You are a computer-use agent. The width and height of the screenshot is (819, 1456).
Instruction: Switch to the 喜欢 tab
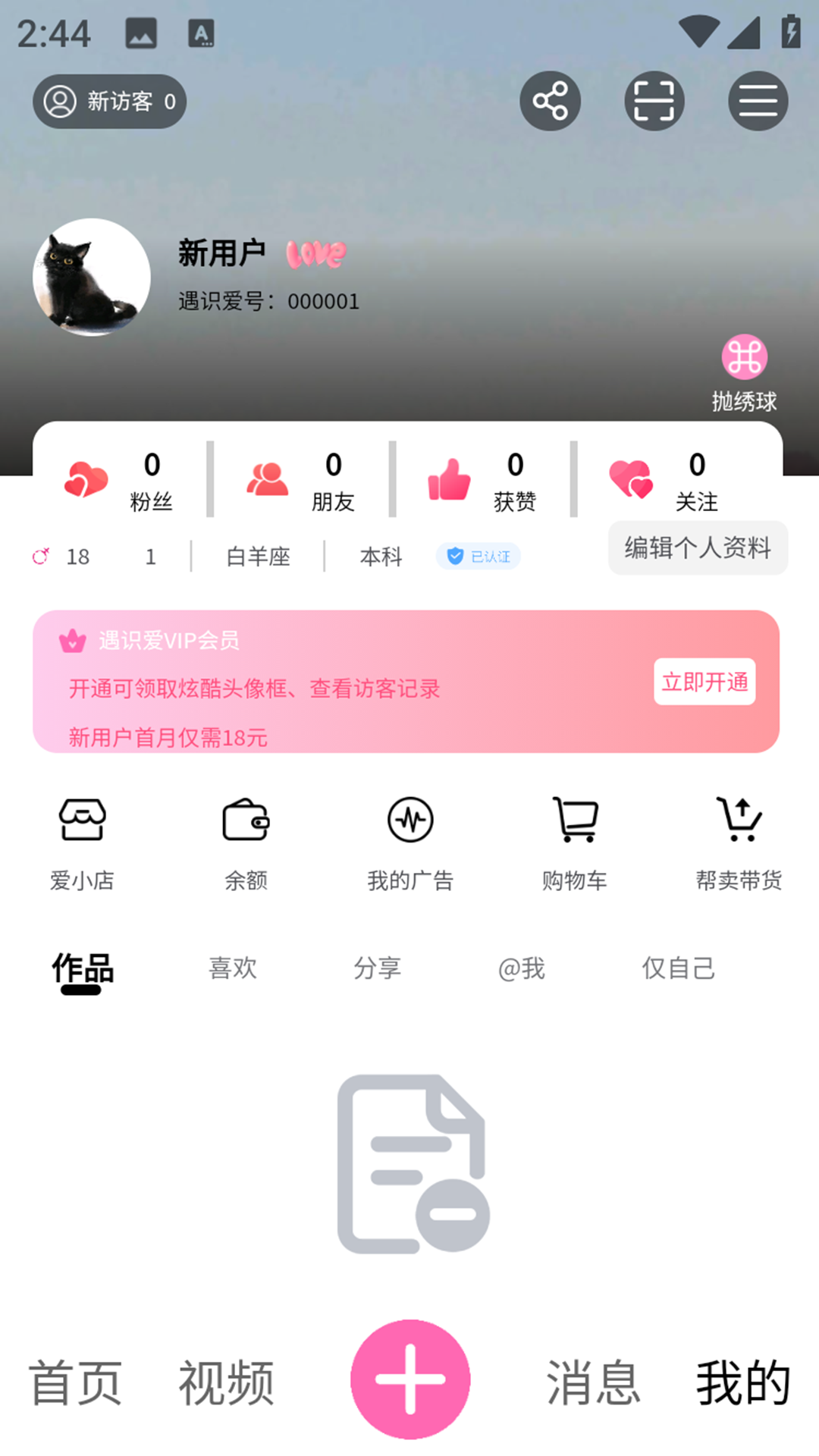point(233,968)
